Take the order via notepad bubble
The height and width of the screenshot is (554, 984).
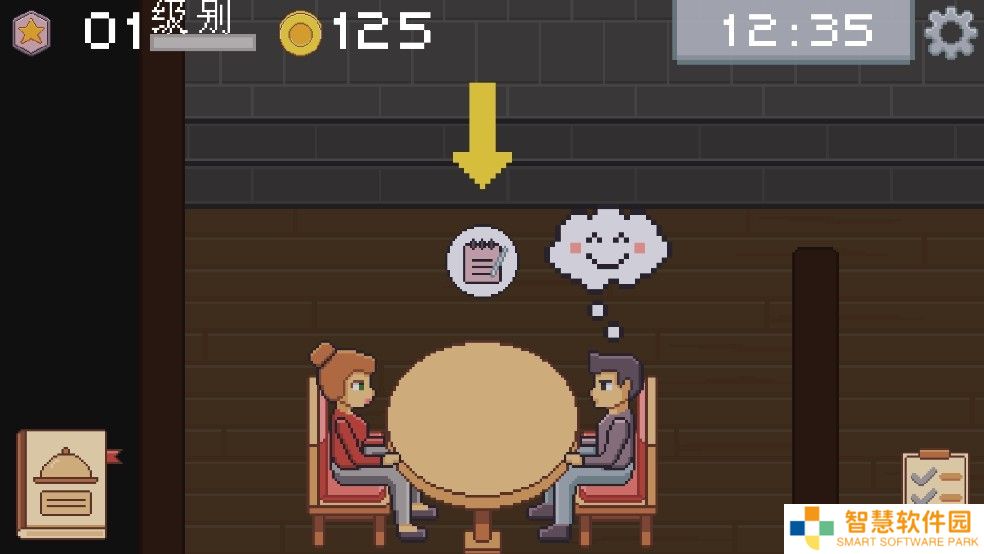(x=482, y=262)
